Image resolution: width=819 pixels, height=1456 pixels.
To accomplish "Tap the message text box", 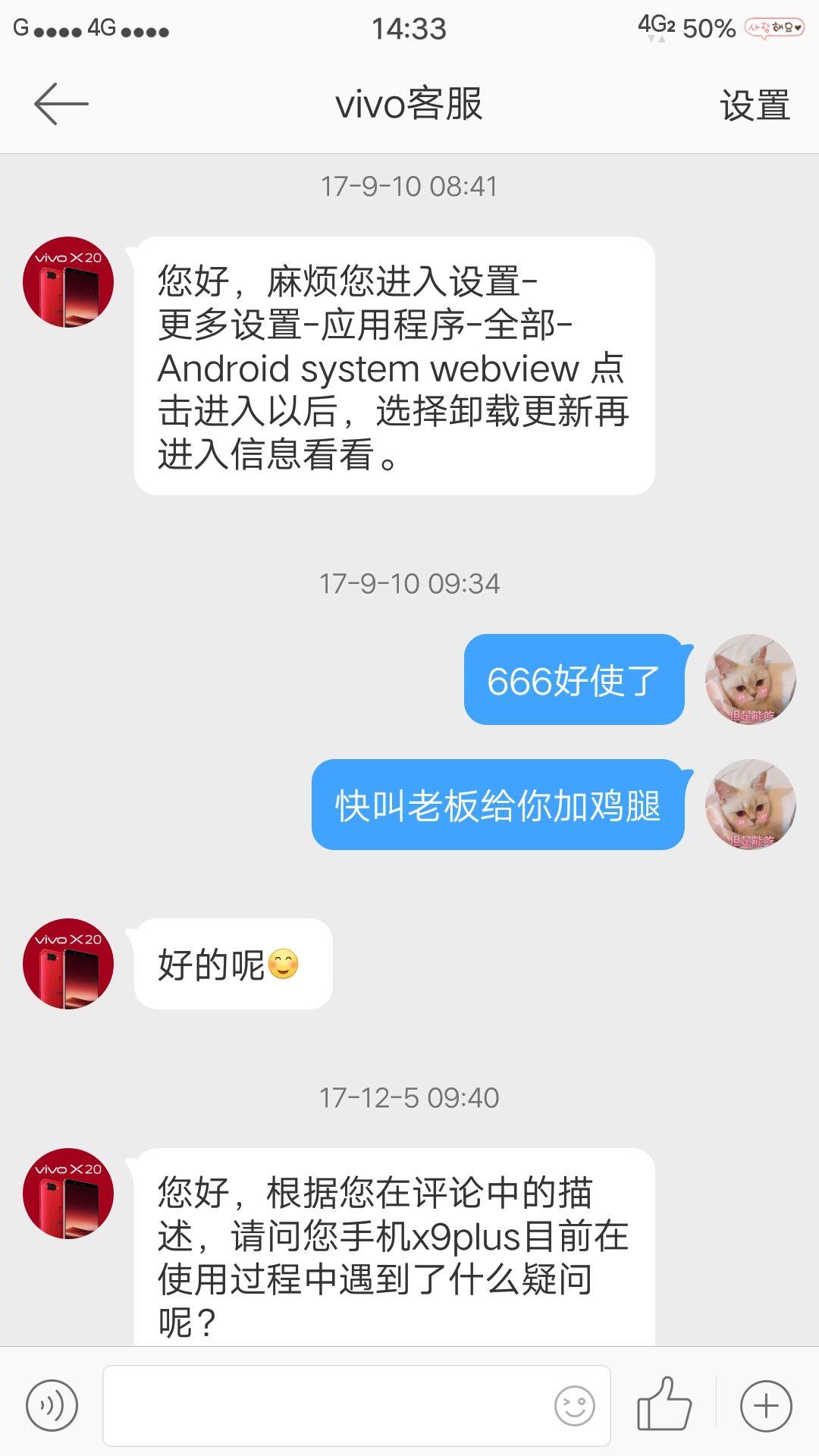I will pos(326,1406).
